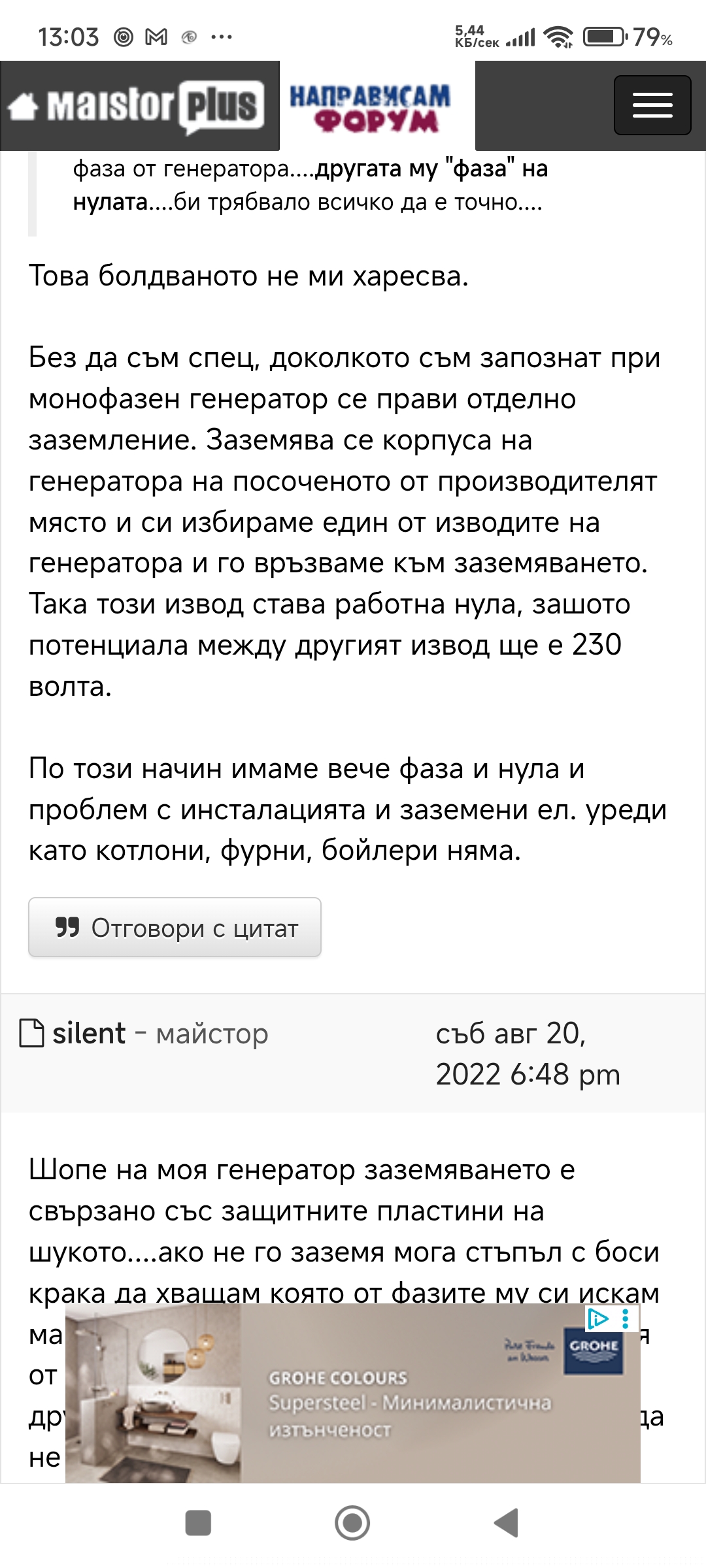Open the ad options icon on GROHE banner

(x=626, y=1318)
